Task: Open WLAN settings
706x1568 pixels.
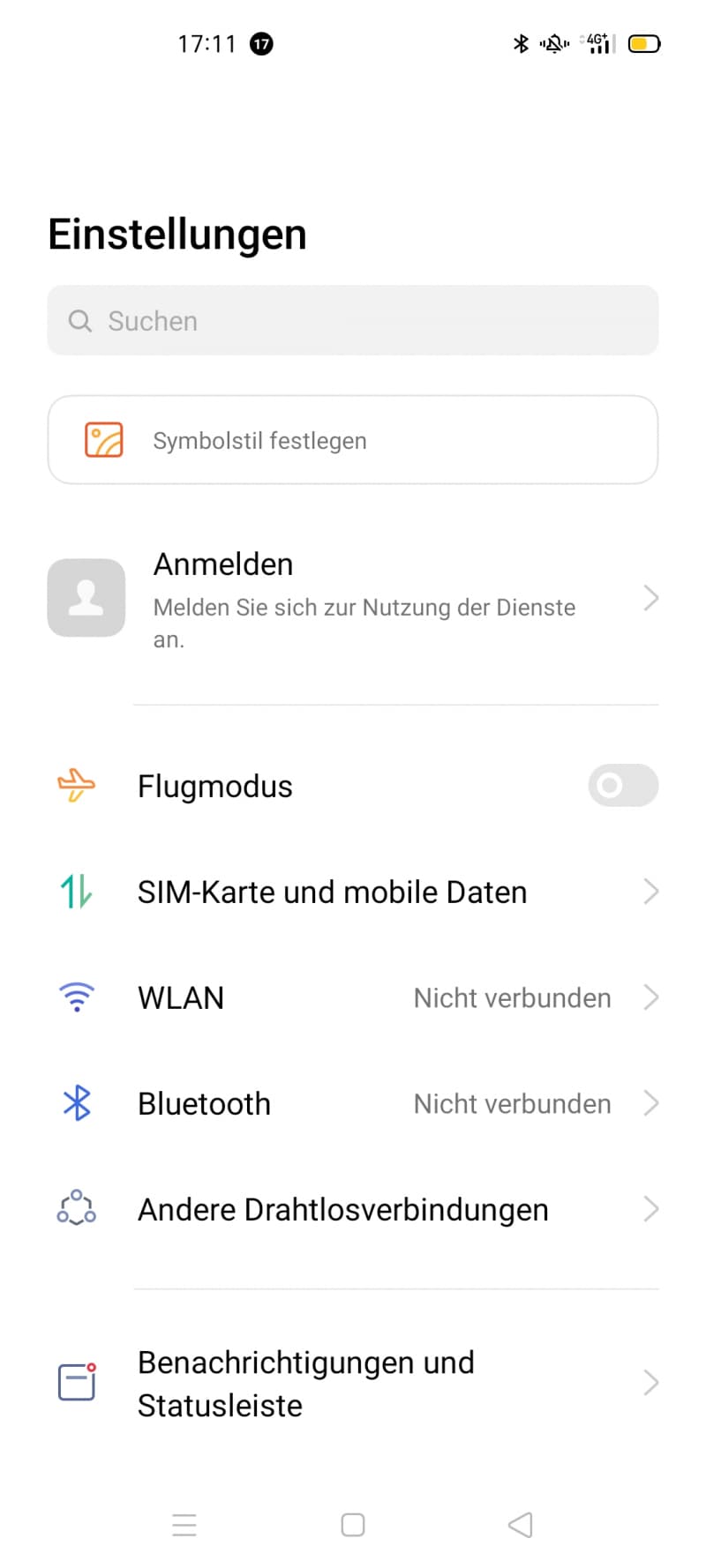Action: pyautogui.click(x=353, y=997)
